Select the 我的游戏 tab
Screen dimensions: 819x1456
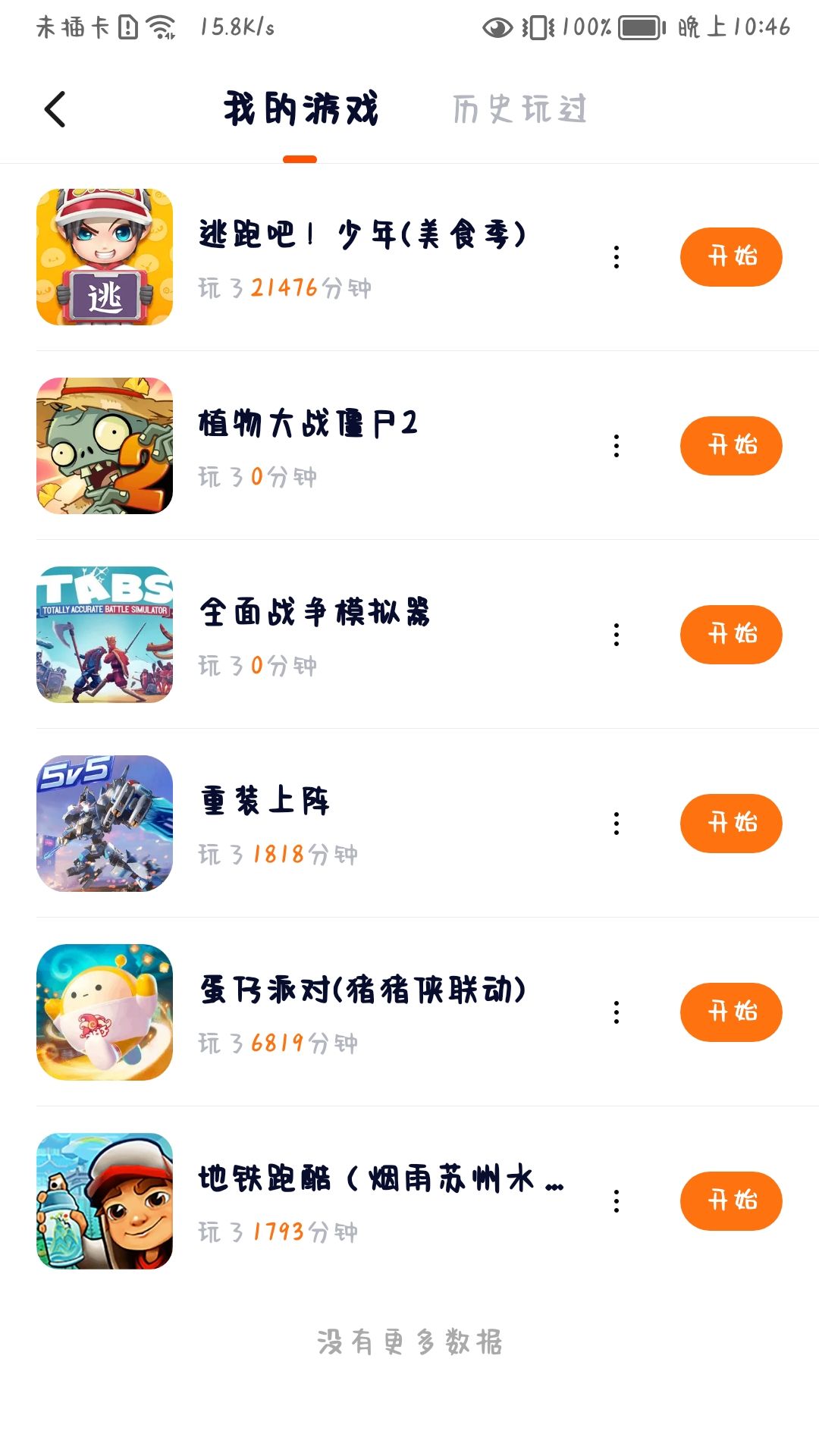[300, 109]
